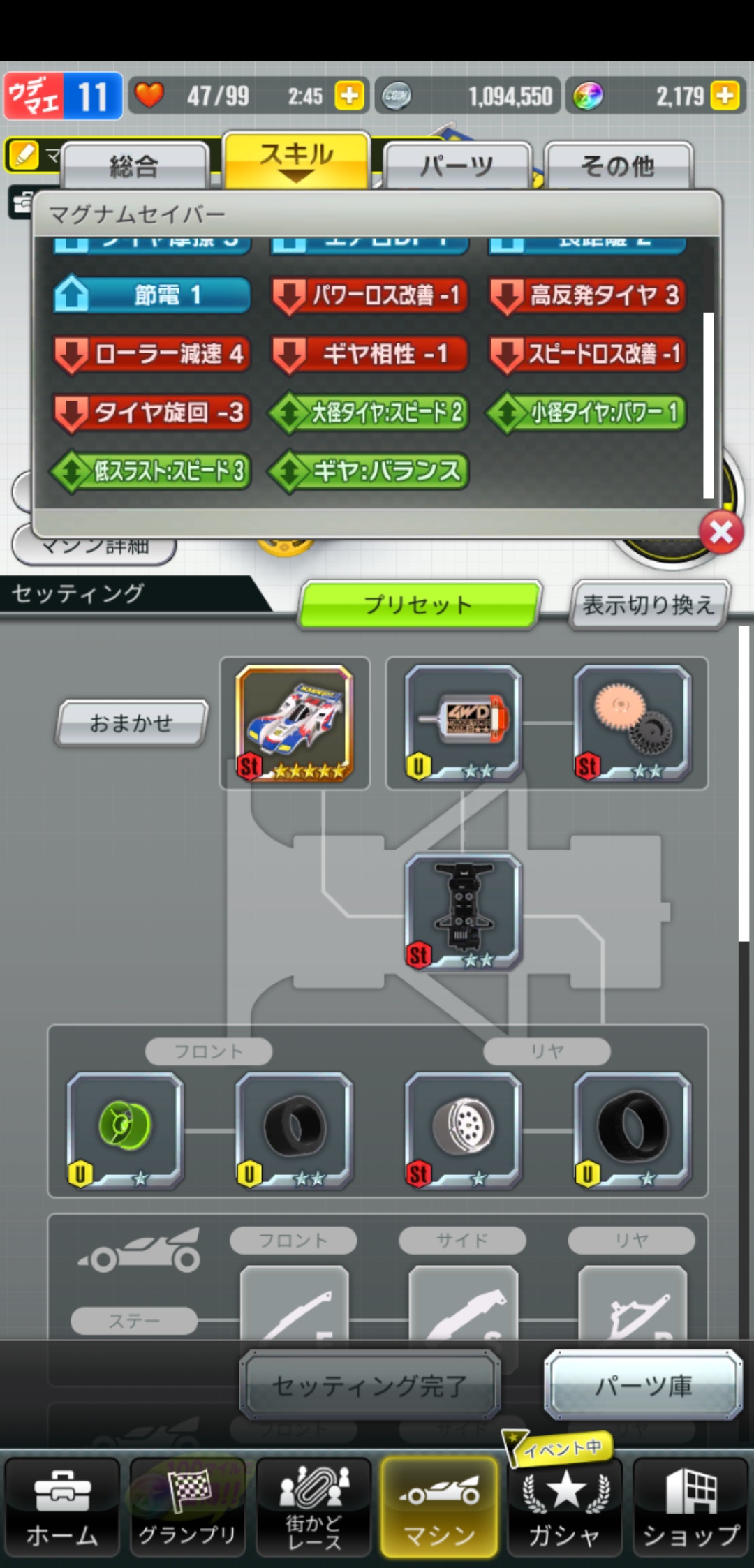Viewport: 754px width, 1568px height.
Task: Switch to the パーツ tab
Action: point(457,165)
